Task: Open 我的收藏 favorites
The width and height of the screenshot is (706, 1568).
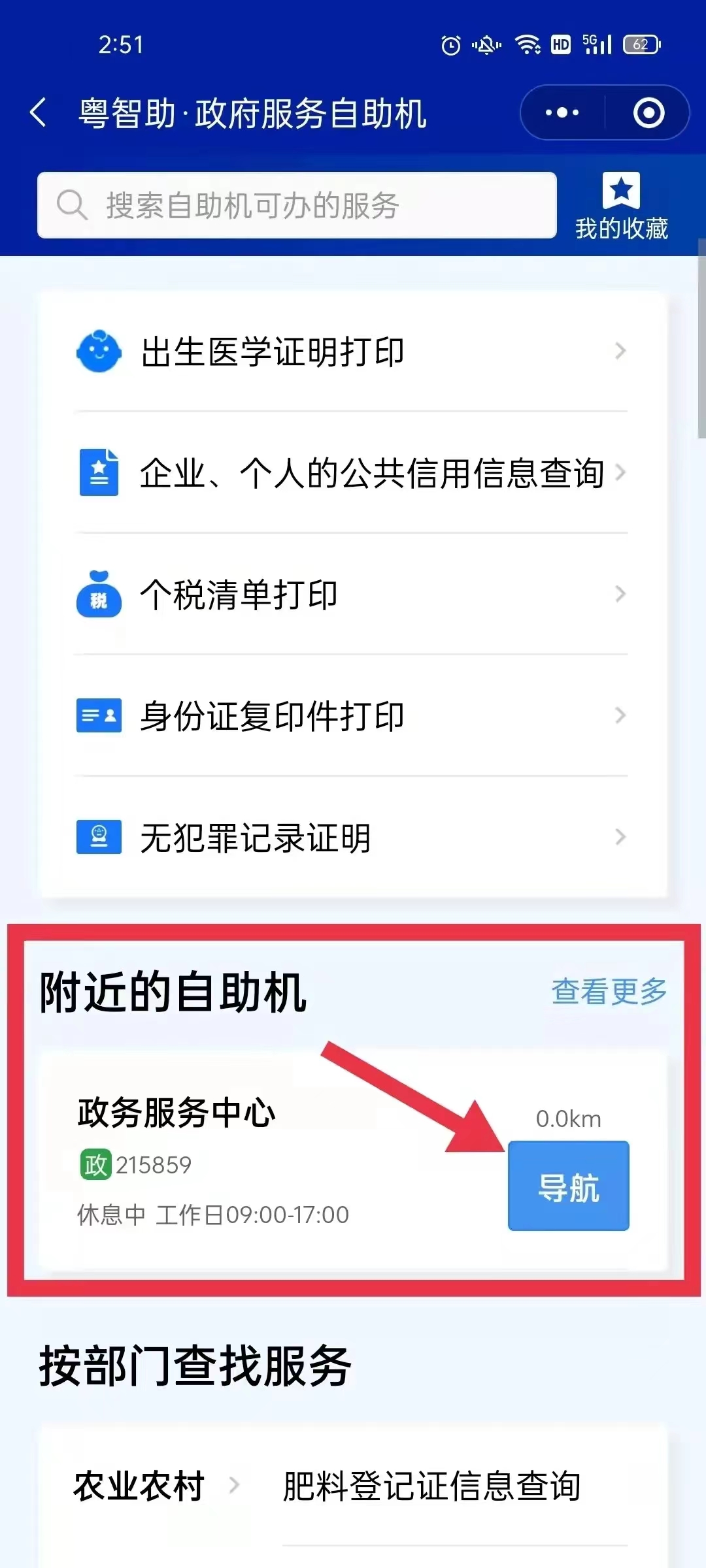Action: [x=621, y=206]
